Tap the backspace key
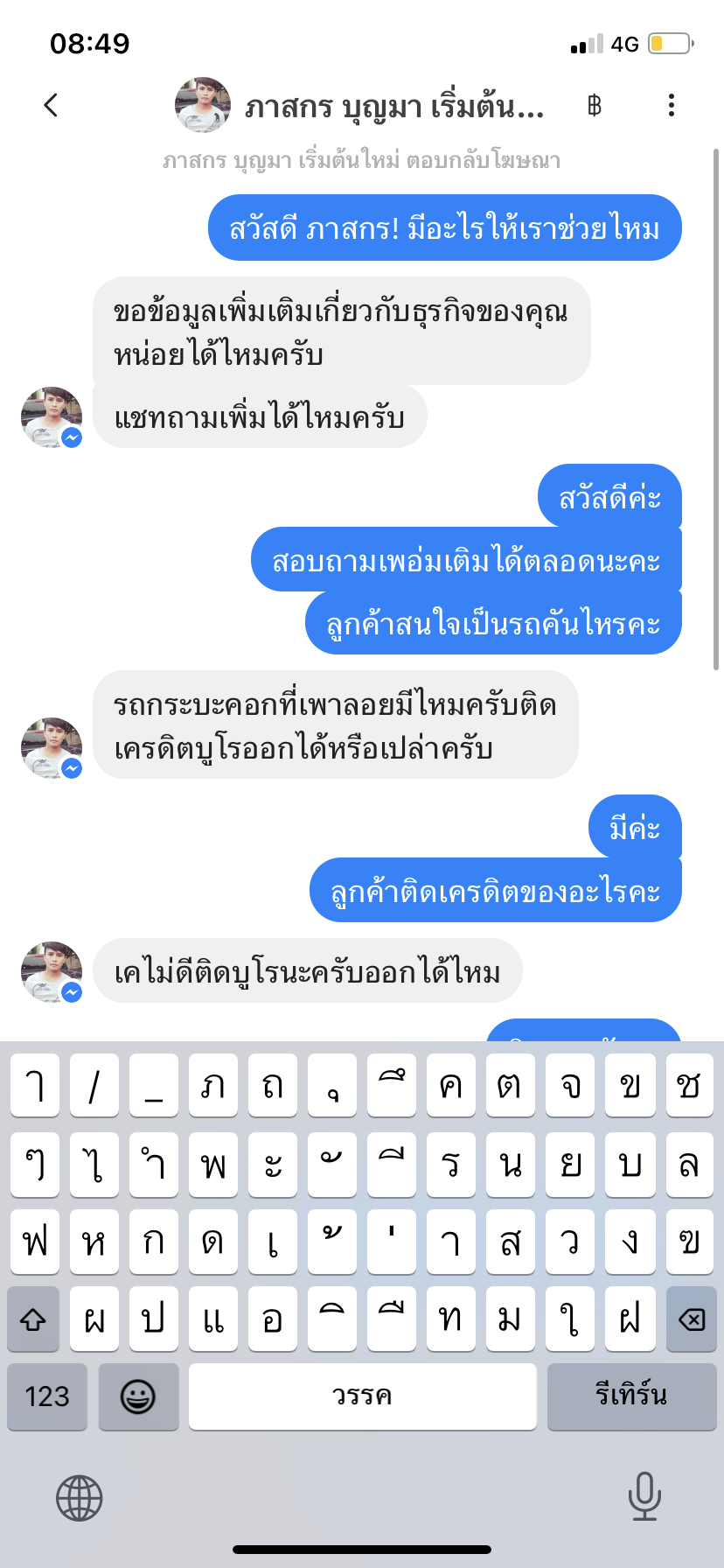Screen dimensions: 724x1568 coord(691,1319)
